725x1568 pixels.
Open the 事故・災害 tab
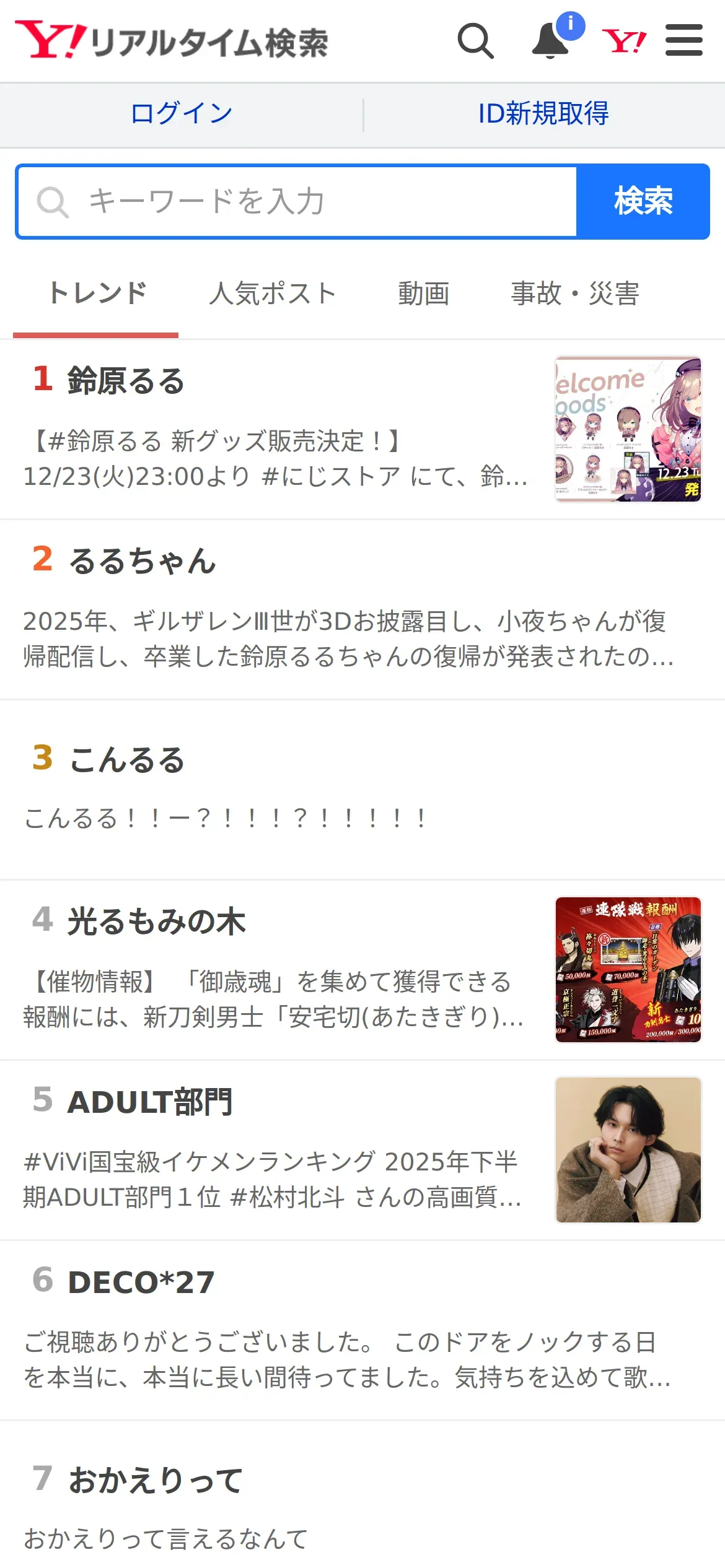(x=575, y=294)
